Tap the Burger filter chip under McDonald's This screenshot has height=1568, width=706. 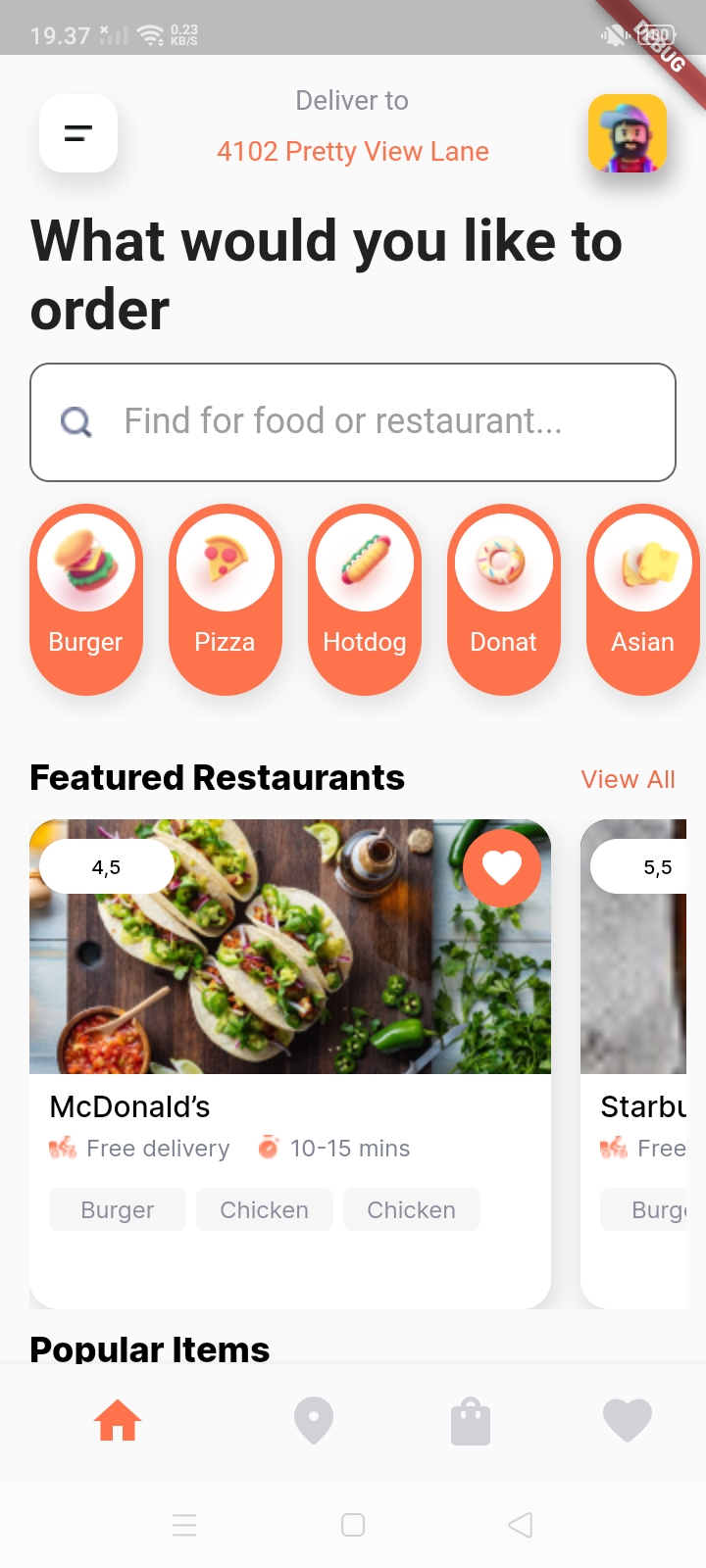(117, 1209)
